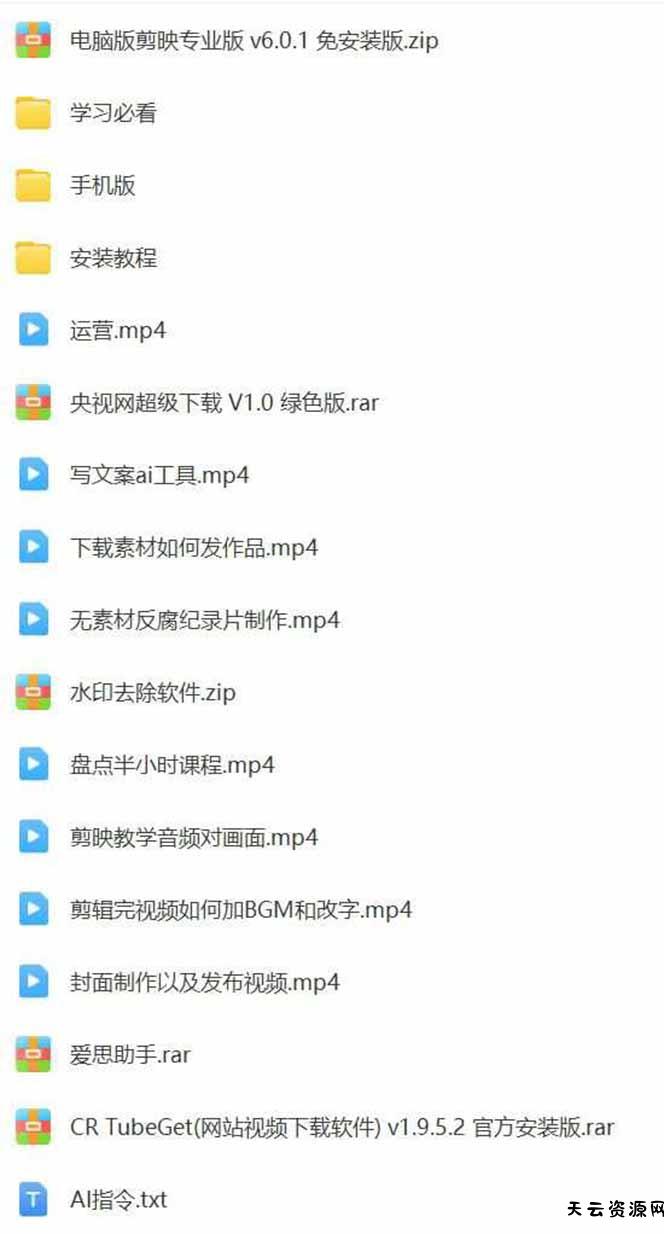Play 剪映教学音频对画面.mp4

coord(194,837)
